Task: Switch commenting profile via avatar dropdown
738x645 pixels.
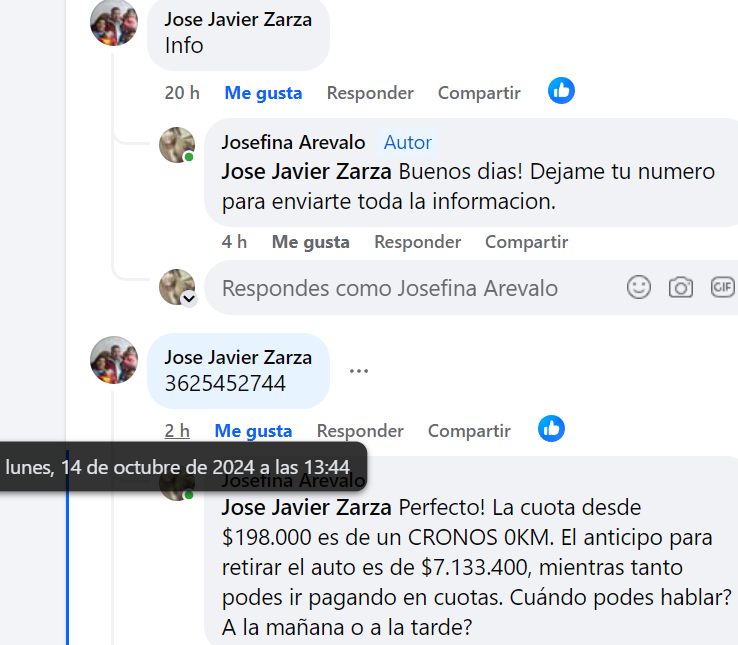Action: (x=188, y=299)
